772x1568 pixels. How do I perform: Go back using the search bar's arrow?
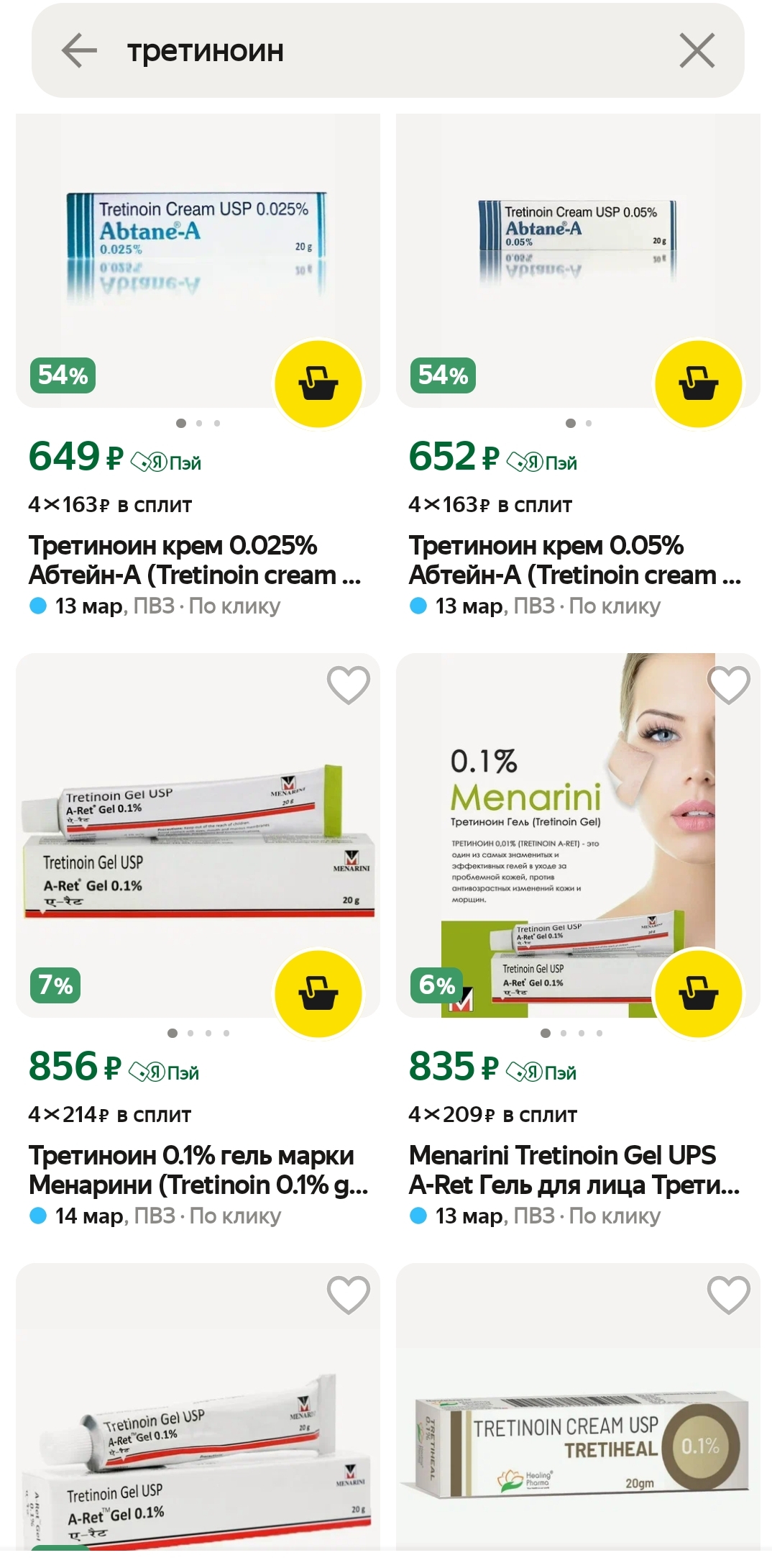pos(79,50)
